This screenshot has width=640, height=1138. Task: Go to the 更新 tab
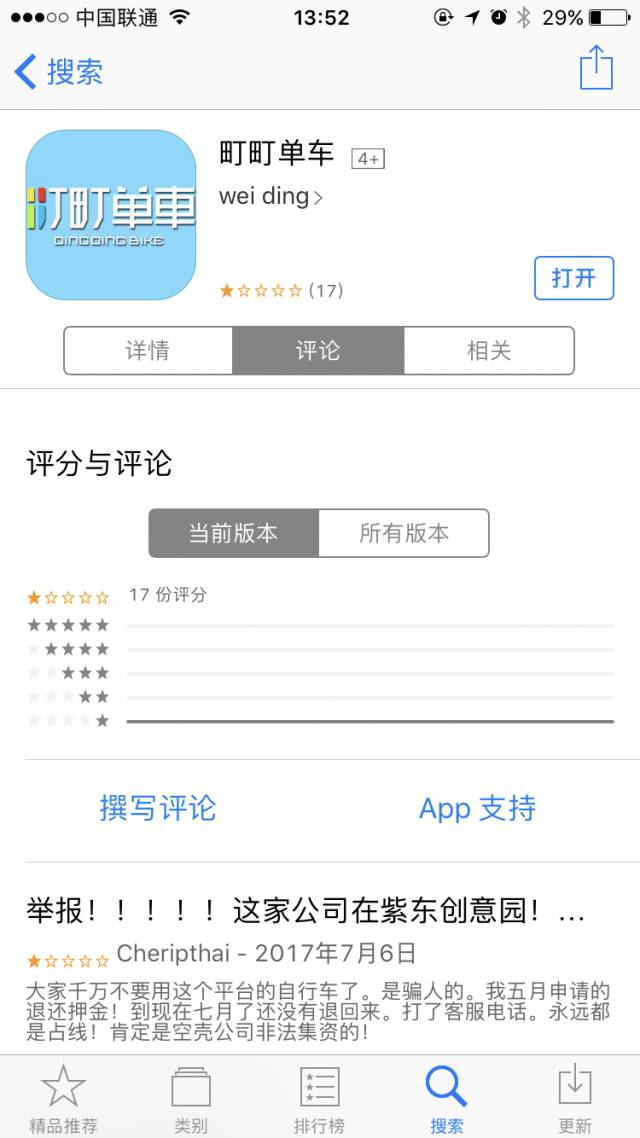pos(575,1098)
